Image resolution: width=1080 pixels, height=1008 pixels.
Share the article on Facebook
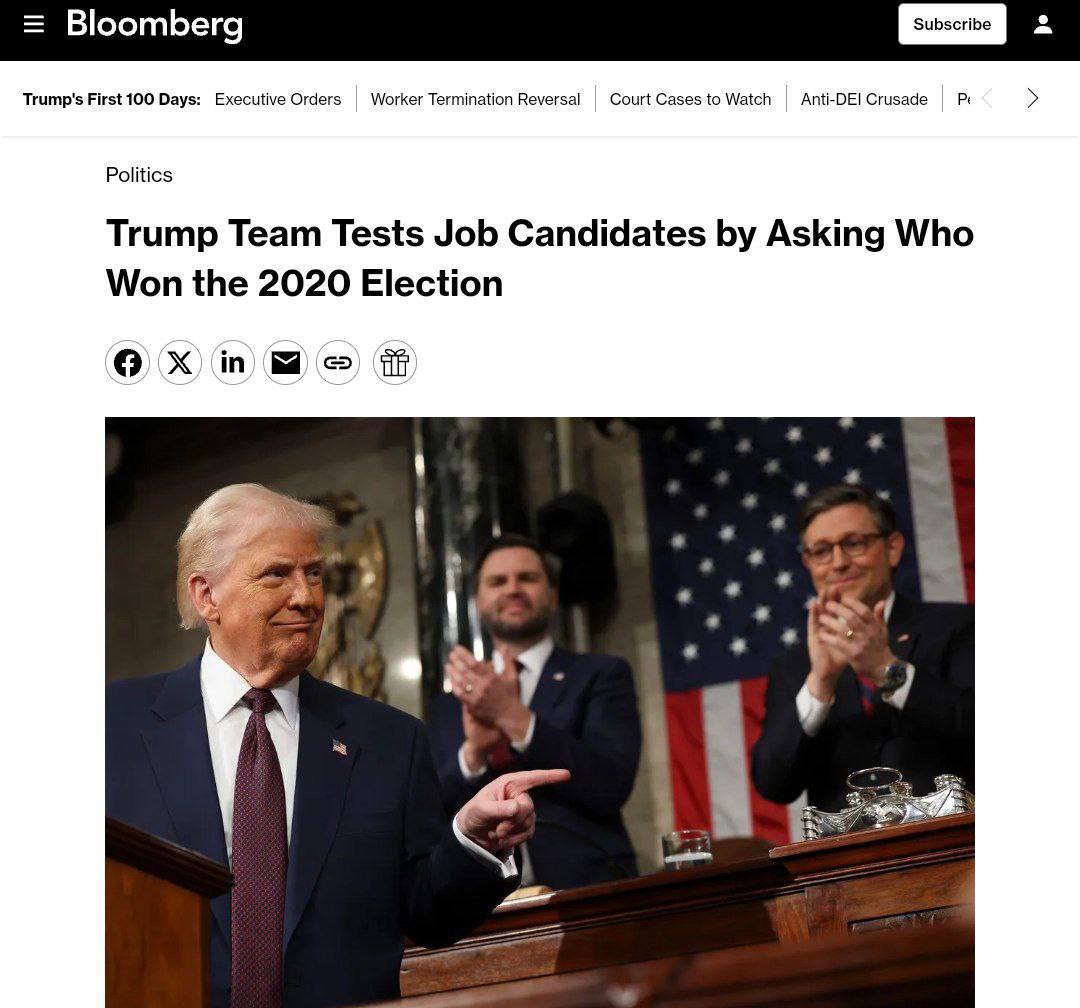click(x=127, y=362)
